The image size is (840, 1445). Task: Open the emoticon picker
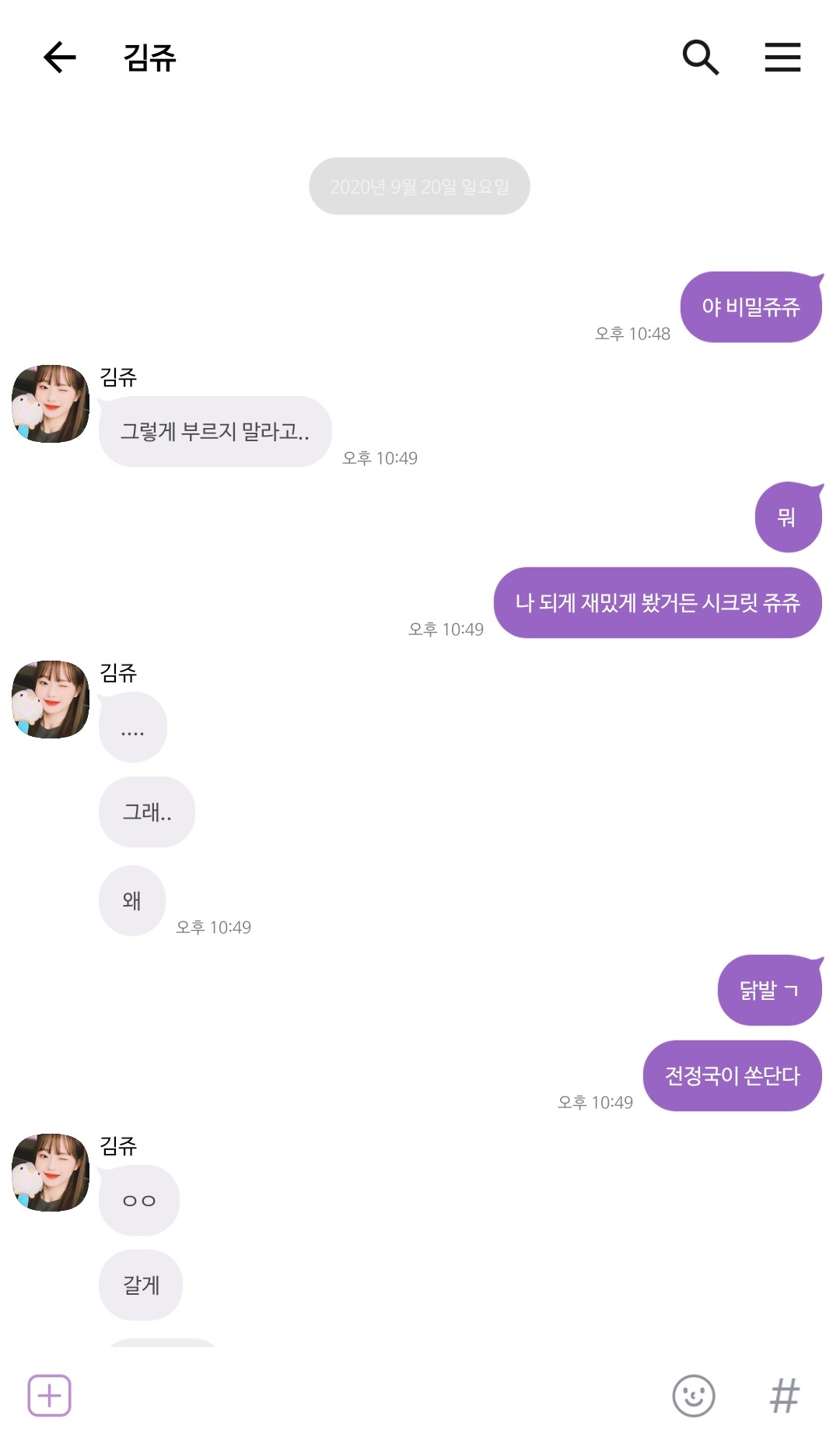[x=693, y=1395]
